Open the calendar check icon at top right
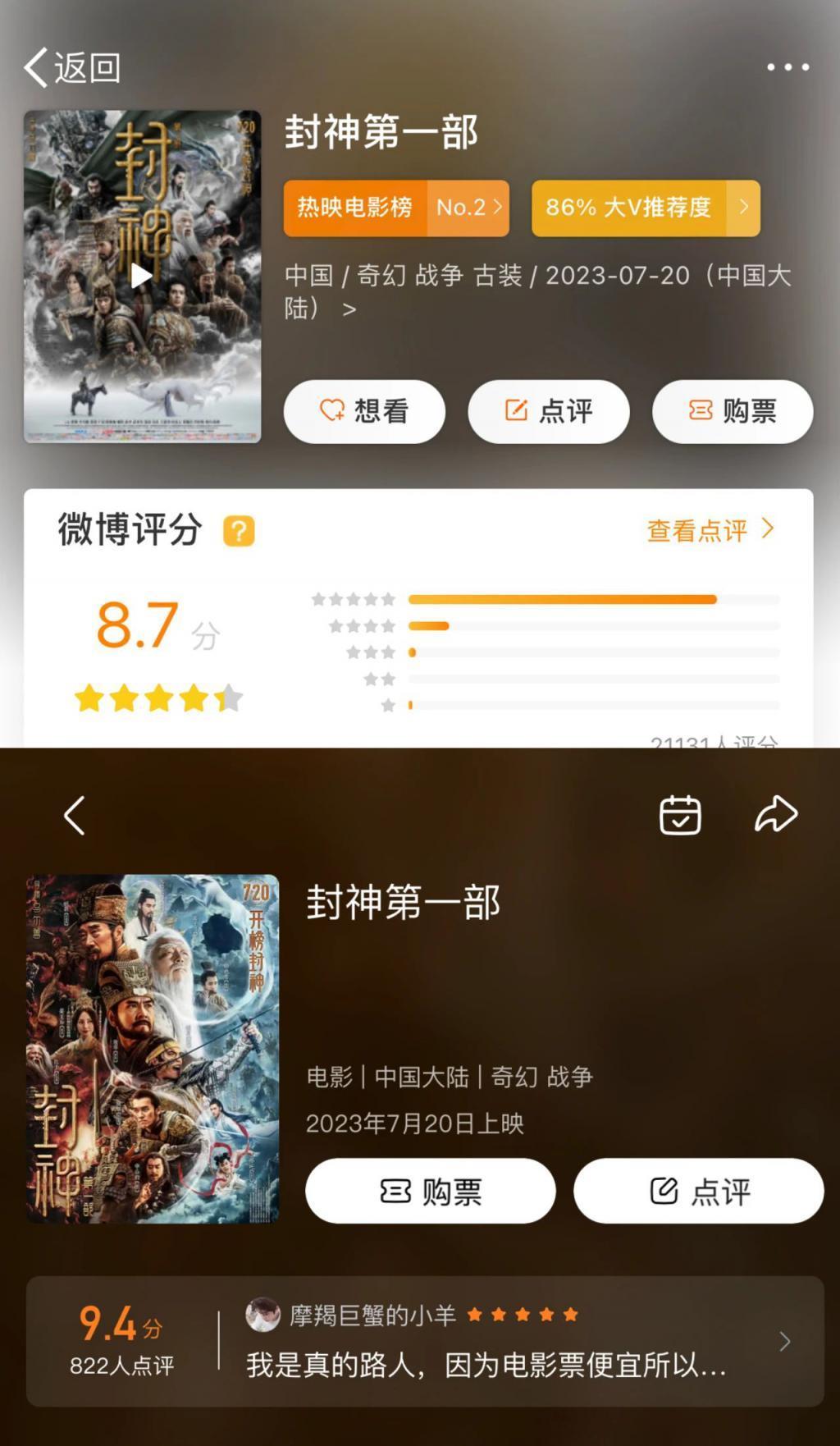 point(681,815)
